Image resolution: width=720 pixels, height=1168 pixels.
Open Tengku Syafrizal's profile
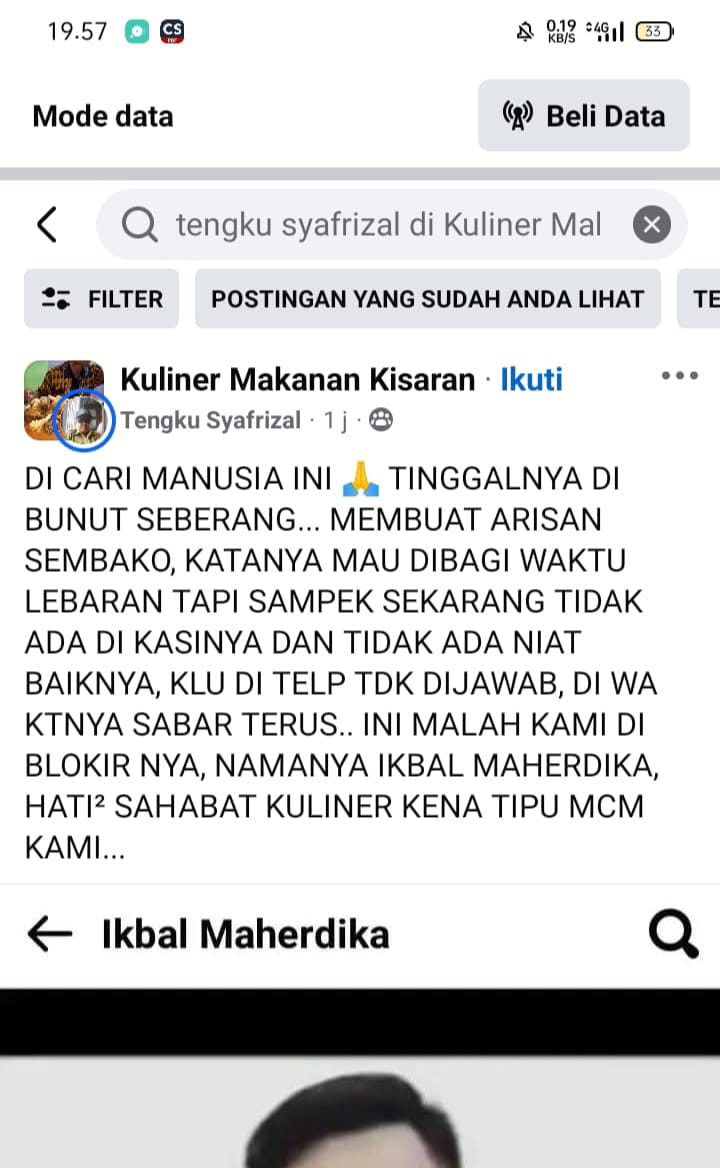click(211, 421)
